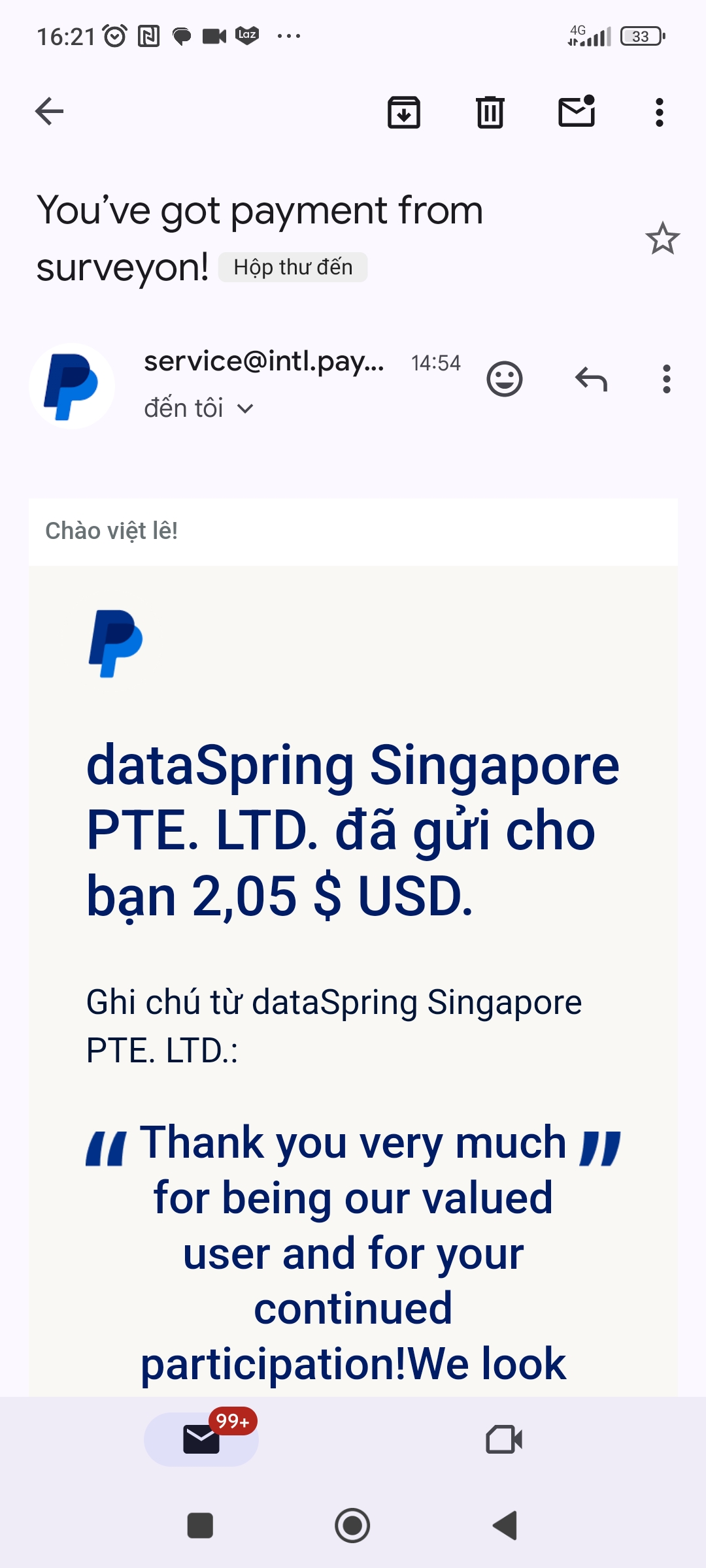The height and width of the screenshot is (1568, 706).
Task: Add an emoji reaction to the message
Action: [505, 379]
